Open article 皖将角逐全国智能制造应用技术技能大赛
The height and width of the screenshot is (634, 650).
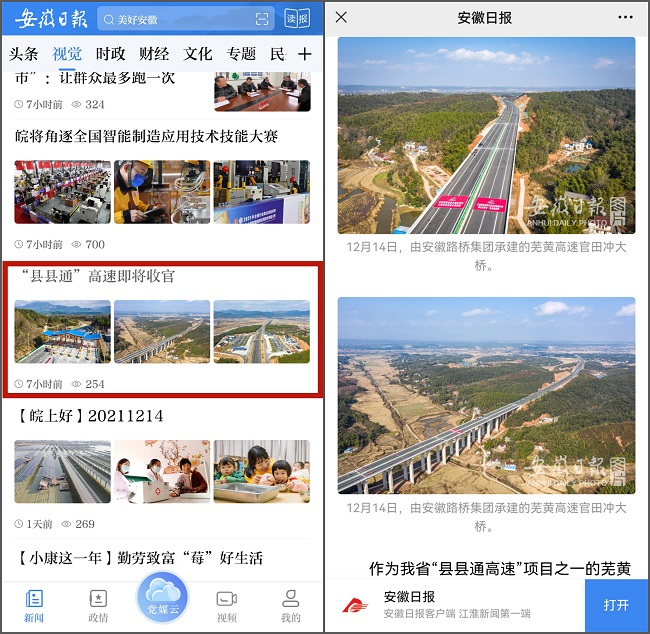click(x=147, y=136)
